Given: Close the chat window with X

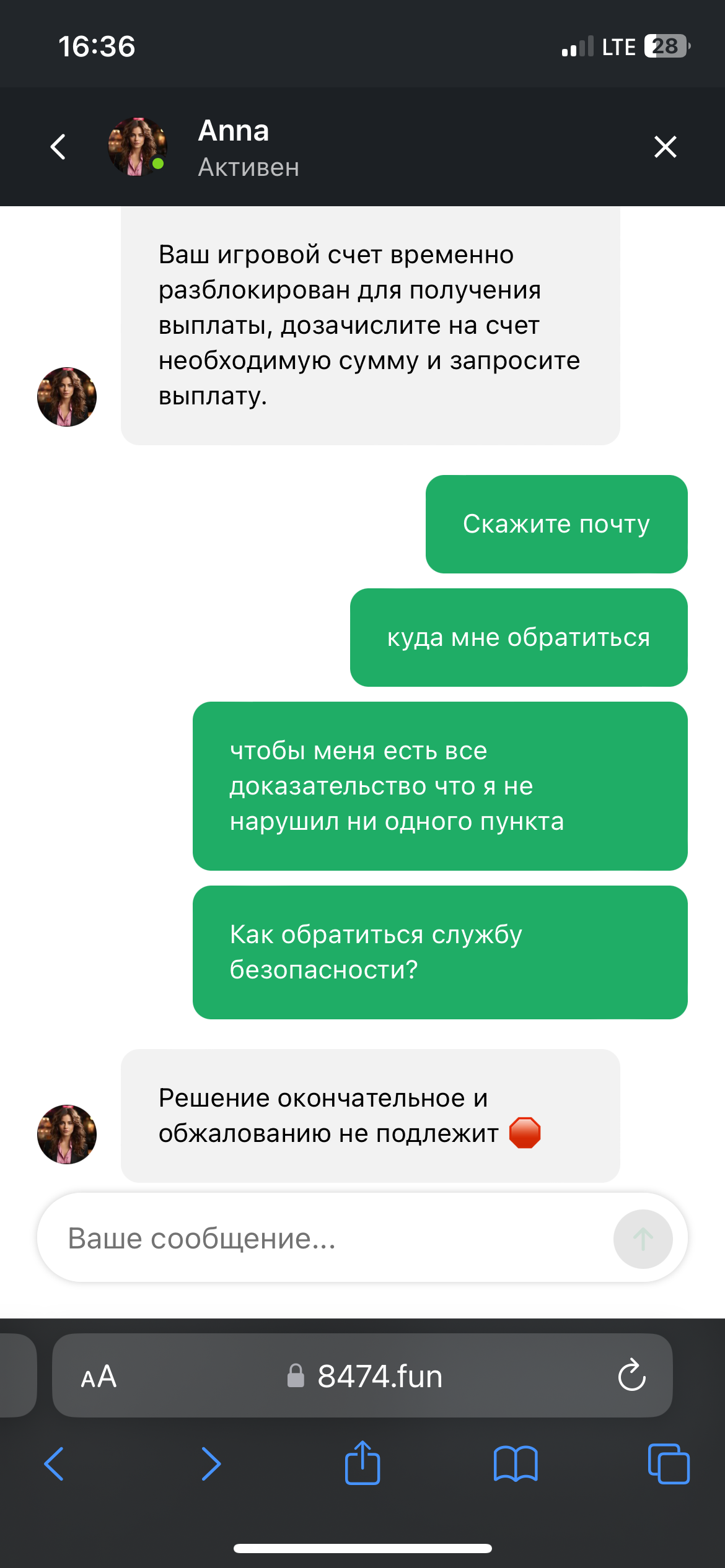Looking at the screenshot, I should pos(665,147).
